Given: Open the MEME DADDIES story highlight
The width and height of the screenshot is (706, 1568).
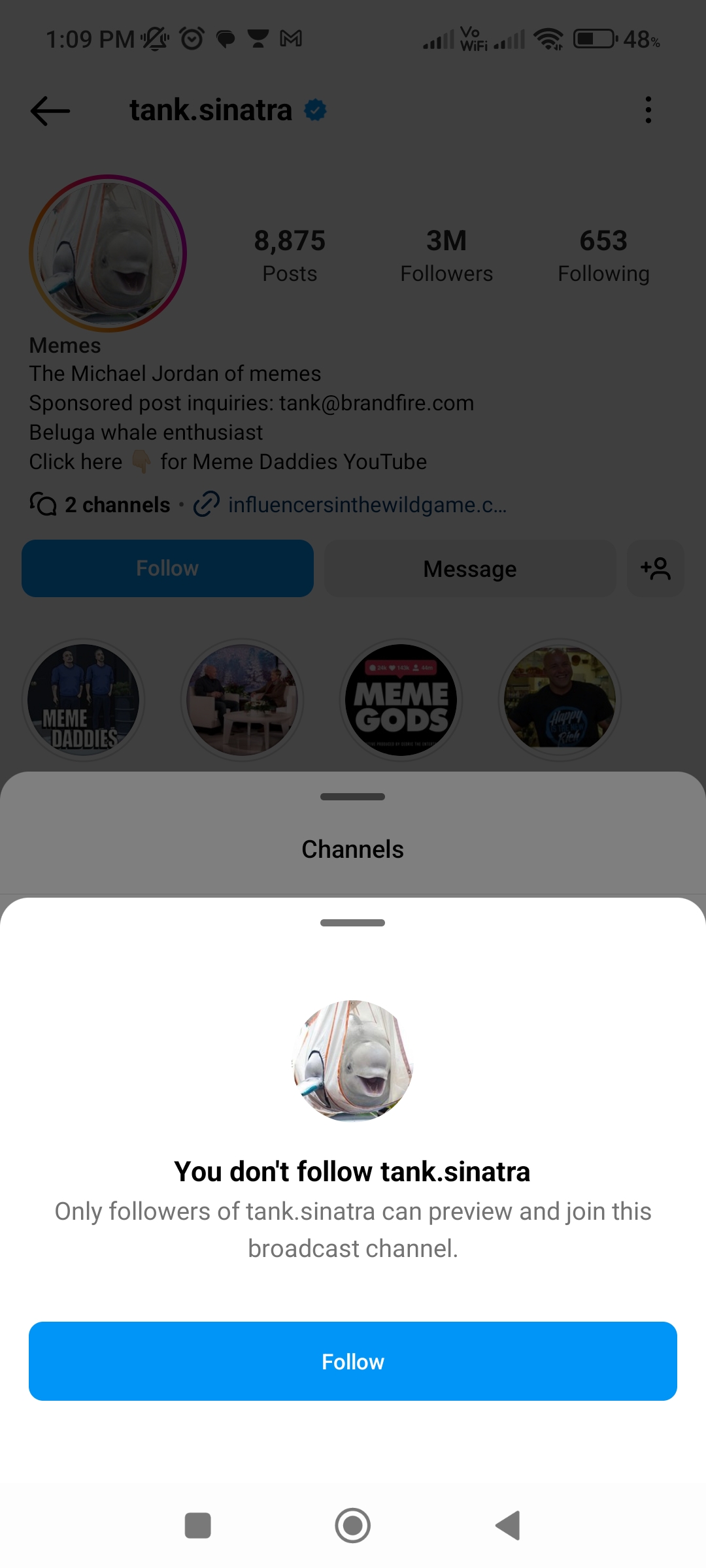Looking at the screenshot, I should click(x=84, y=700).
